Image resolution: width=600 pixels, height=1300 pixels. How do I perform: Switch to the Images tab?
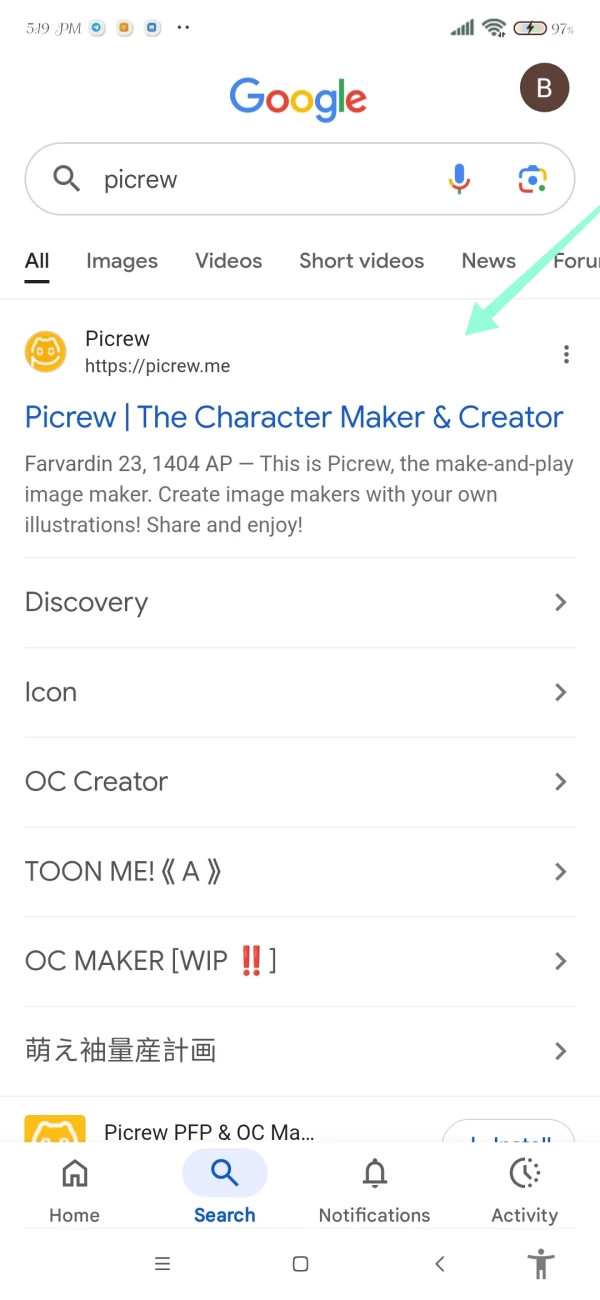point(122,261)
